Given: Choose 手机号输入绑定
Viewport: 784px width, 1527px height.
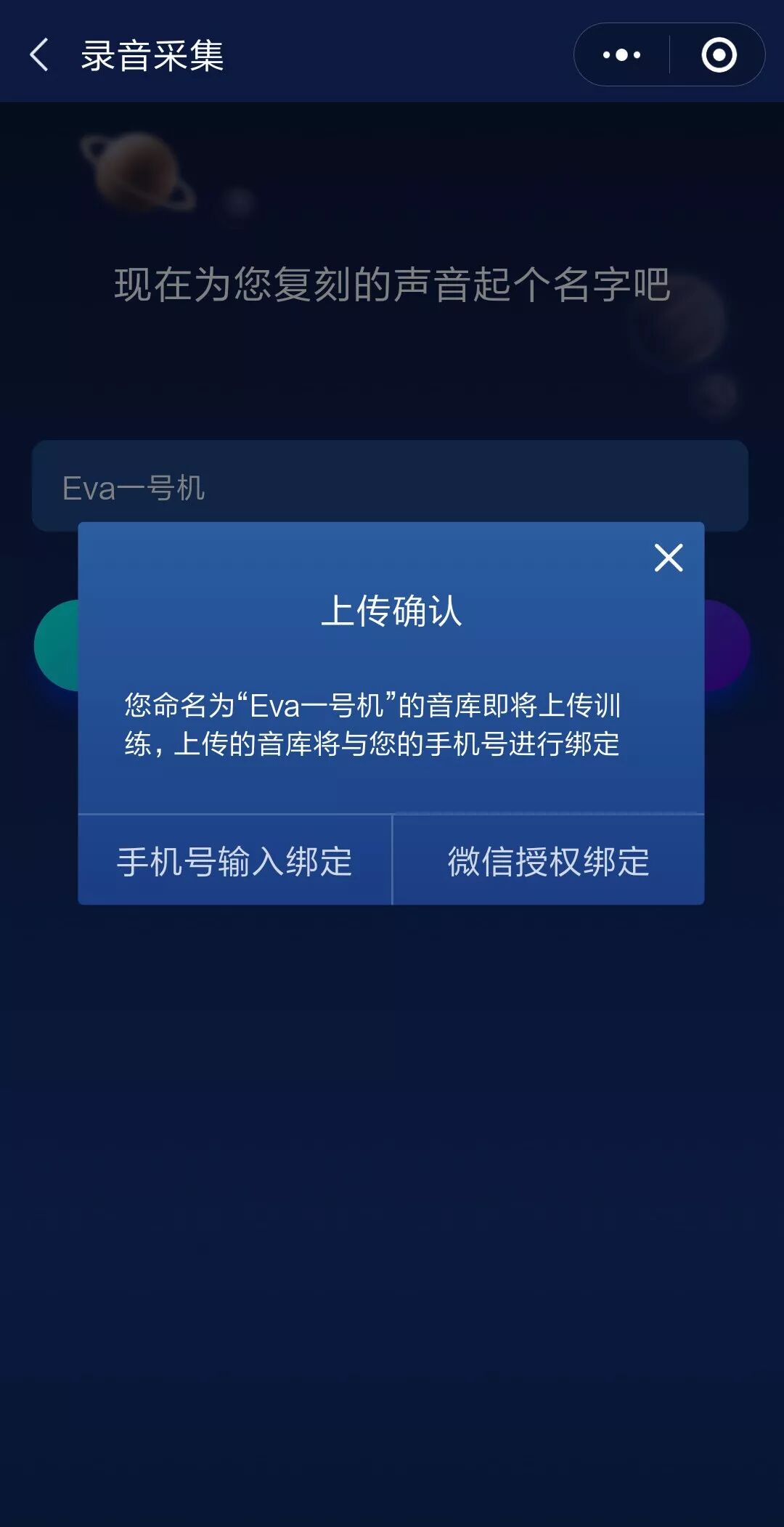Looking at the screenshot, I should click(x=234, y=861).
